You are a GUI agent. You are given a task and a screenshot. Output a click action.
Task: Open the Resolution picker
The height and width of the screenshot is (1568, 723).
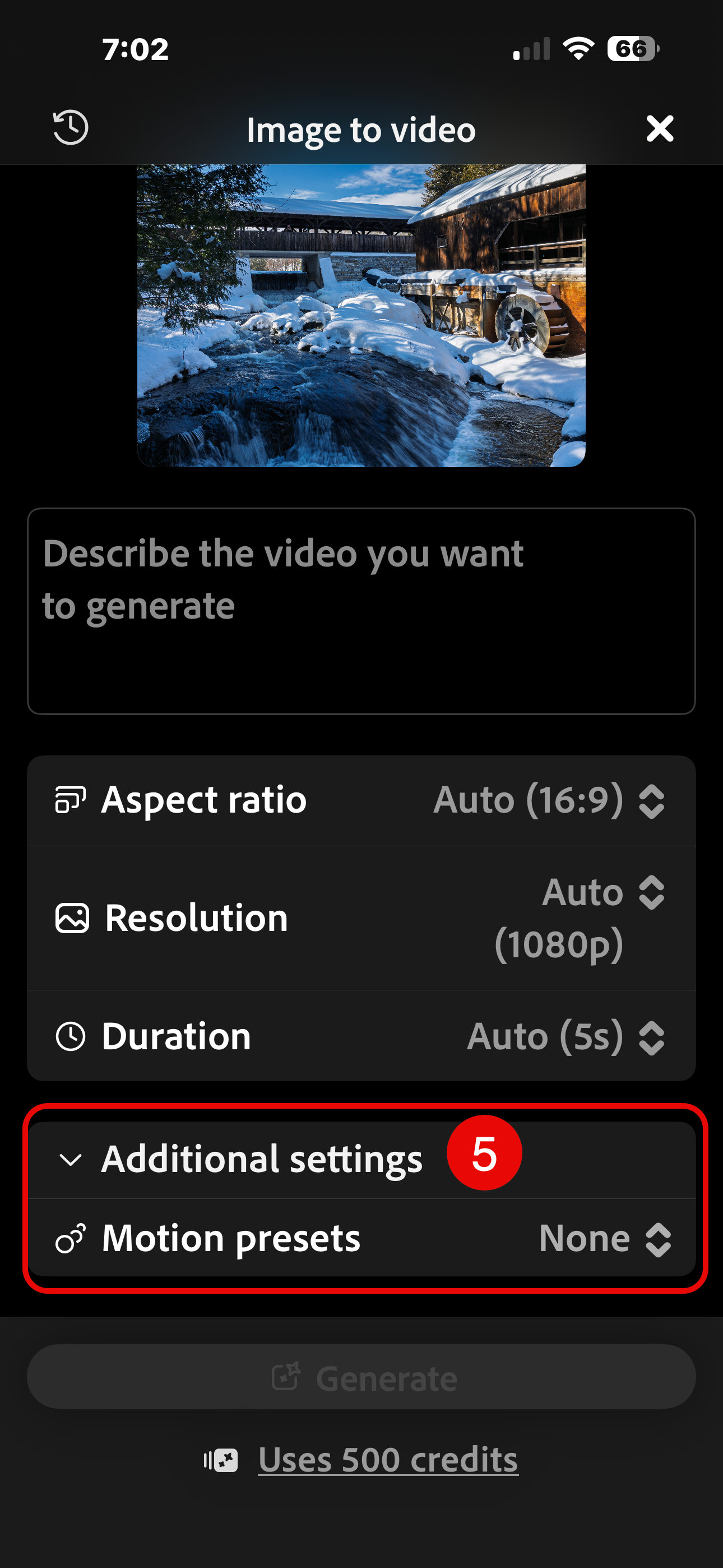pos(361,918)
